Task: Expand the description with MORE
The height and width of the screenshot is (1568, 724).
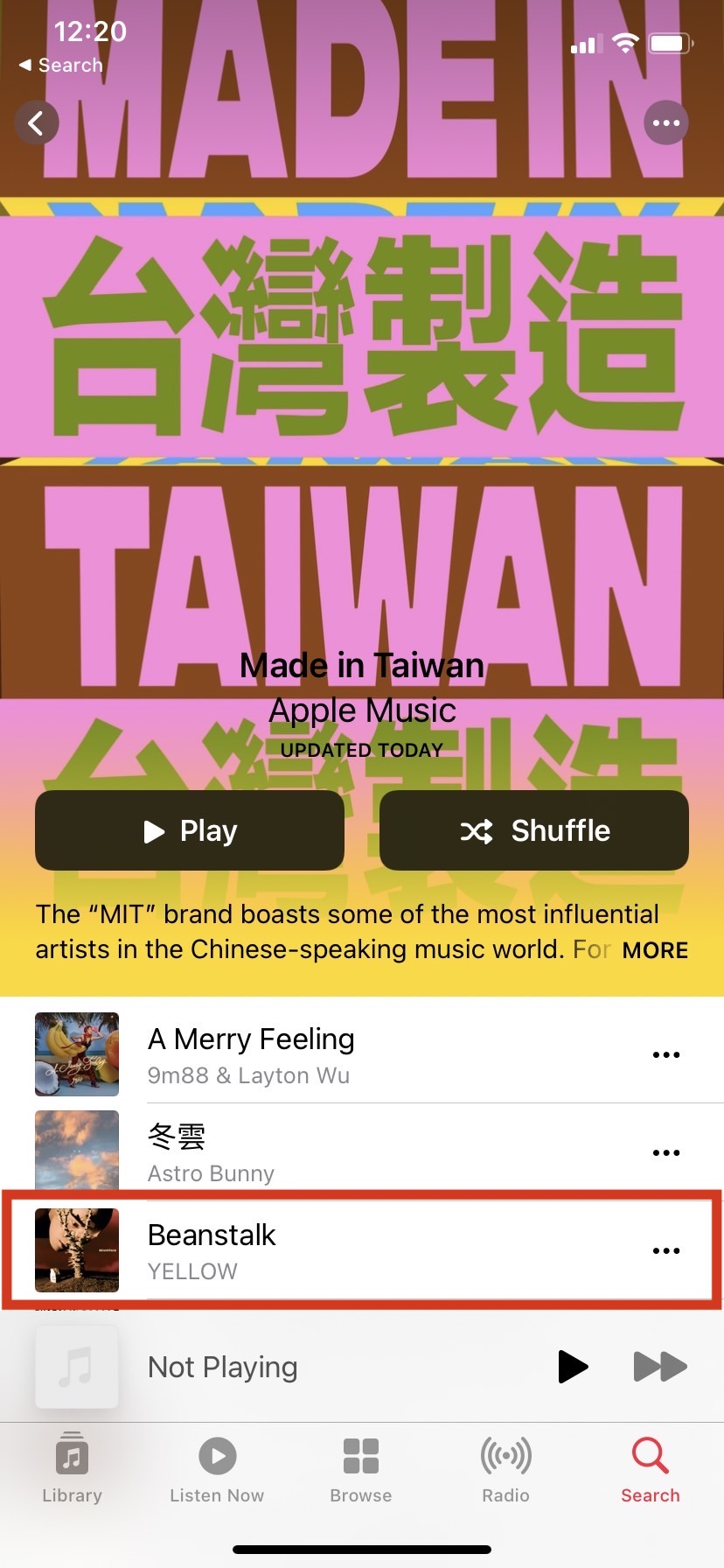Action: [655, 950]
